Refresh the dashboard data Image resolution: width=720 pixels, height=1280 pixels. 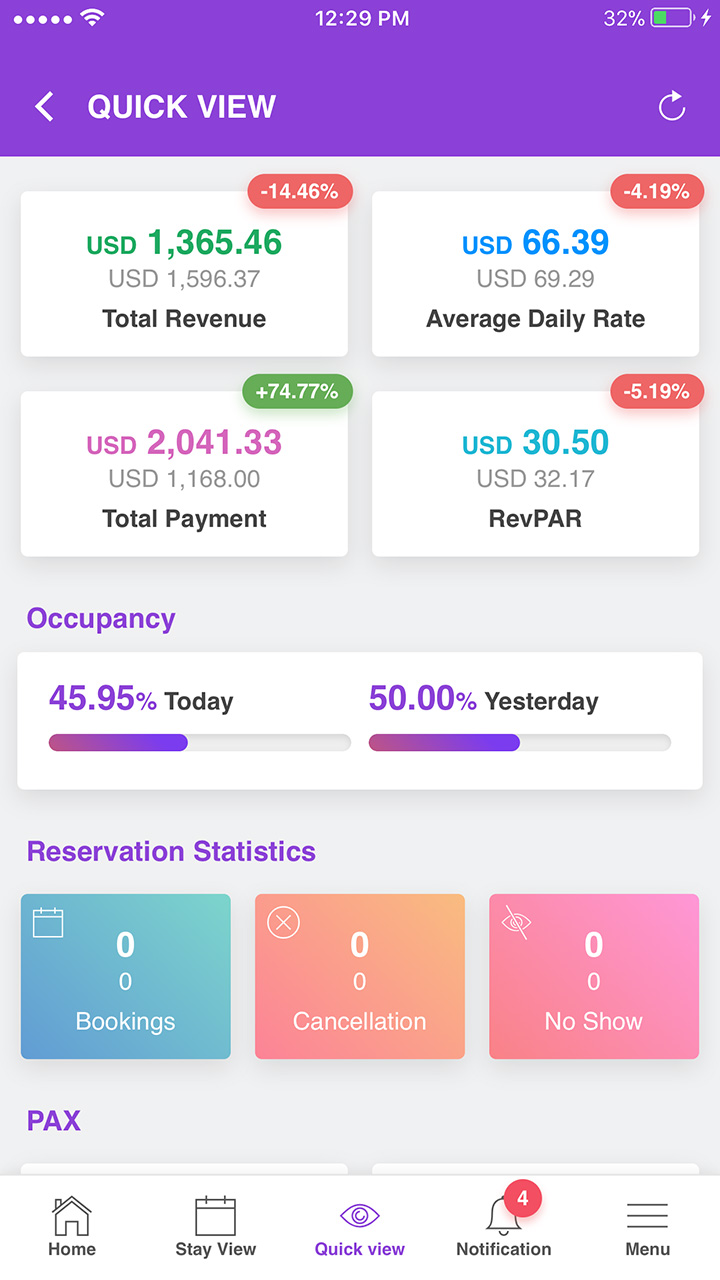(x=671, y=105)
